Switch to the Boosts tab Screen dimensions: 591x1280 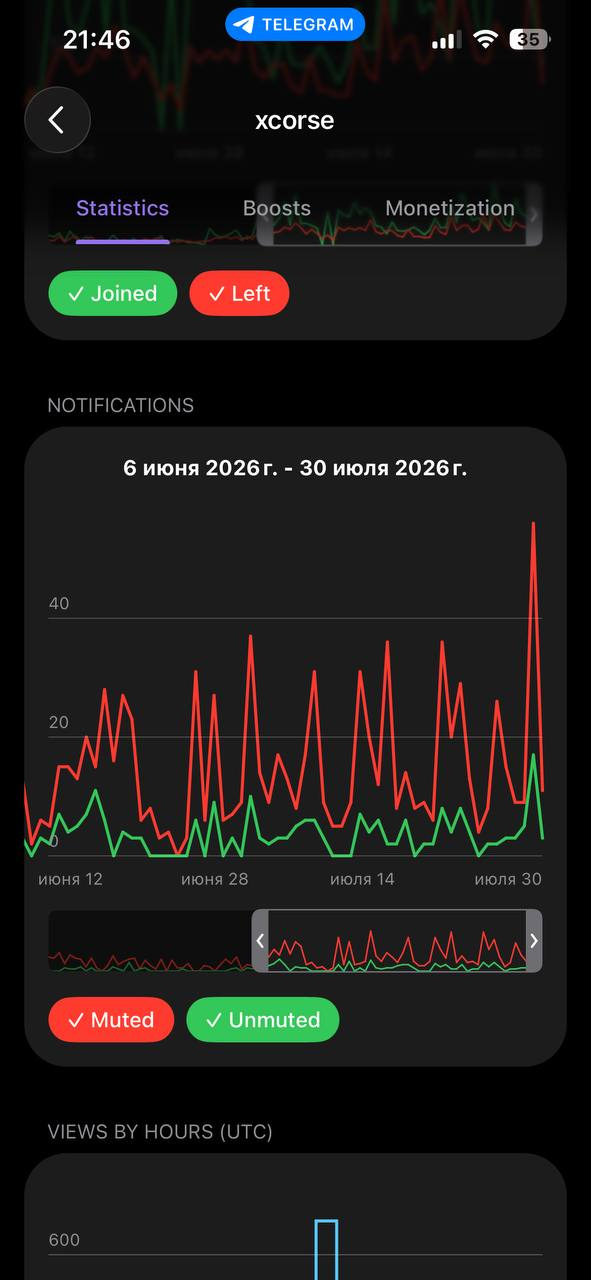(x=277, y=208)
